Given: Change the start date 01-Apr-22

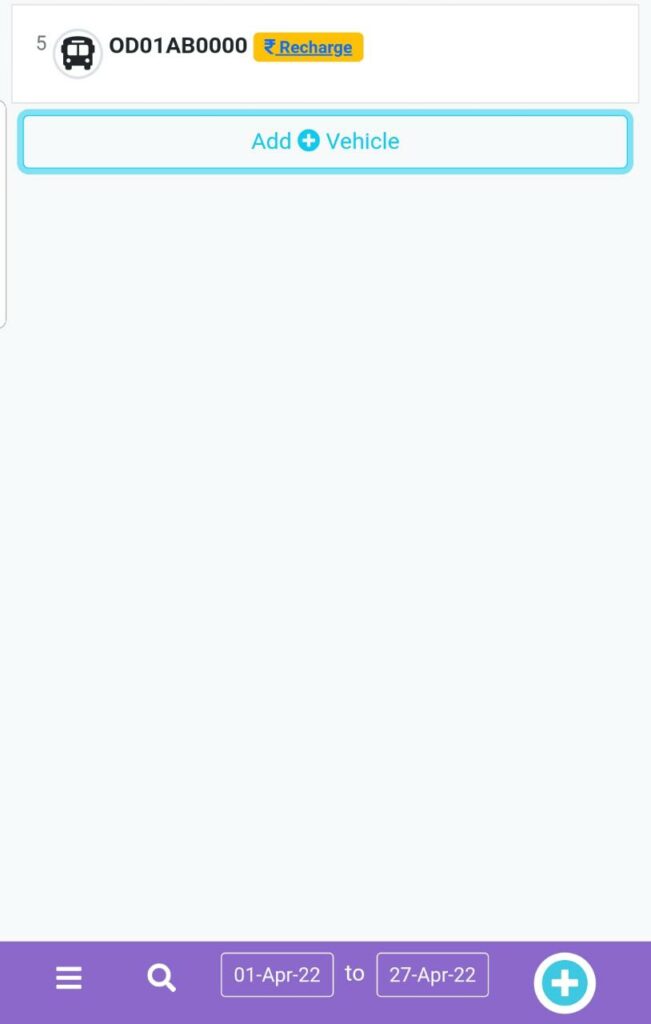Looking at the screenshot, I should click(x=277, y=975).
